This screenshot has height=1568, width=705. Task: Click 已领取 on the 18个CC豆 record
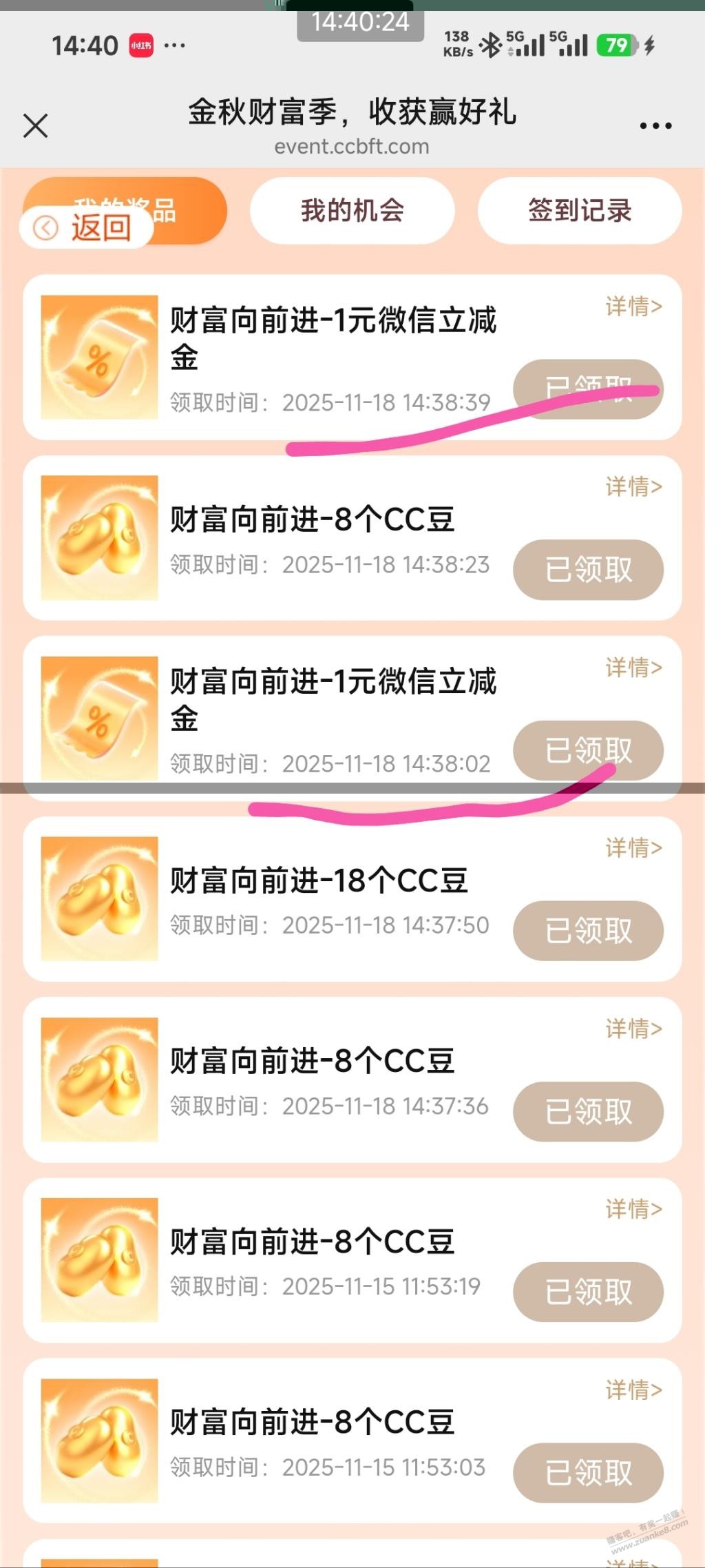click(x=588, y=930)
